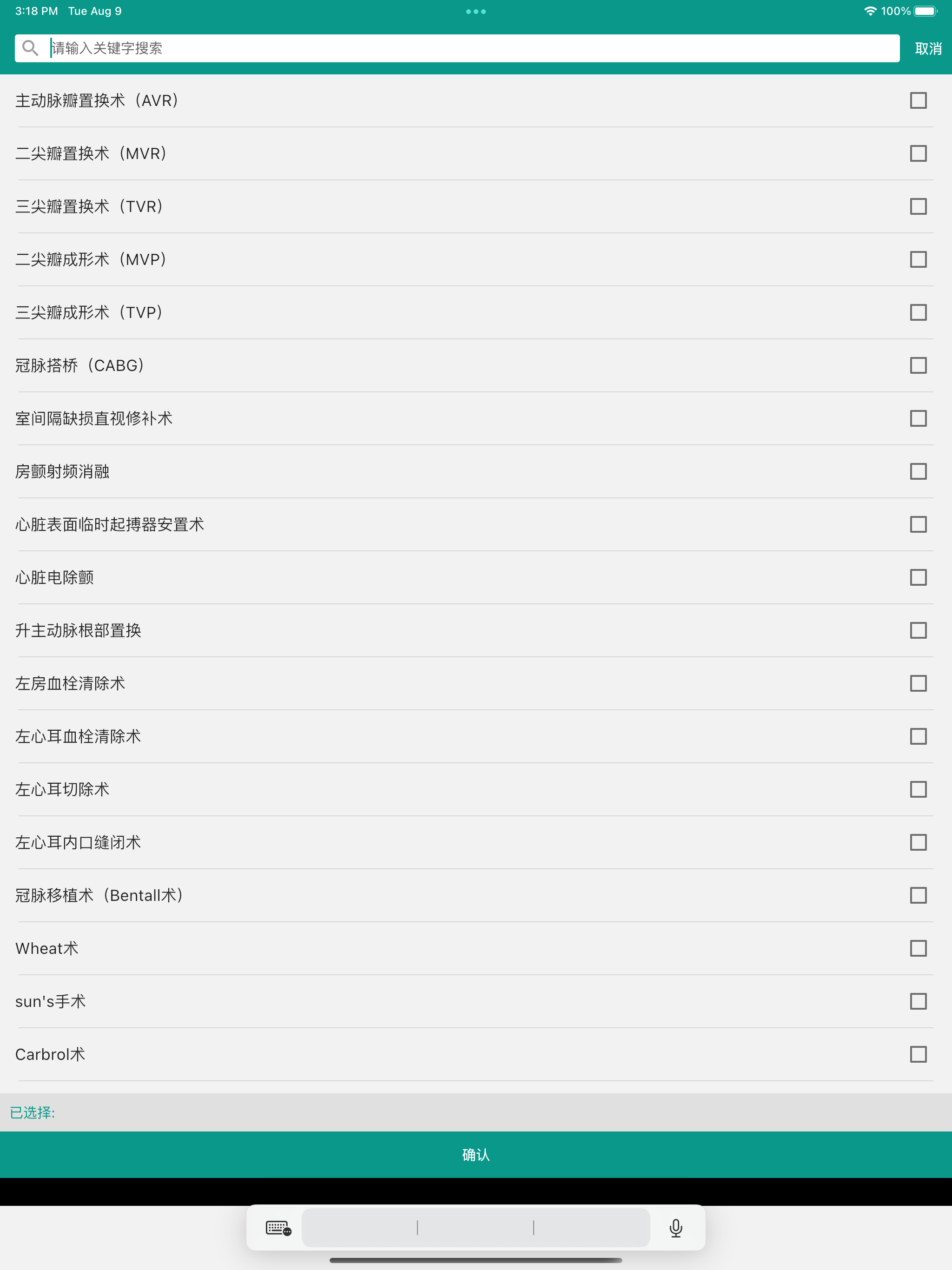Enable the Wheat术 checkbox
Image resolution: width=952 pixels, height=1270 pixels.
coord(918,948)
